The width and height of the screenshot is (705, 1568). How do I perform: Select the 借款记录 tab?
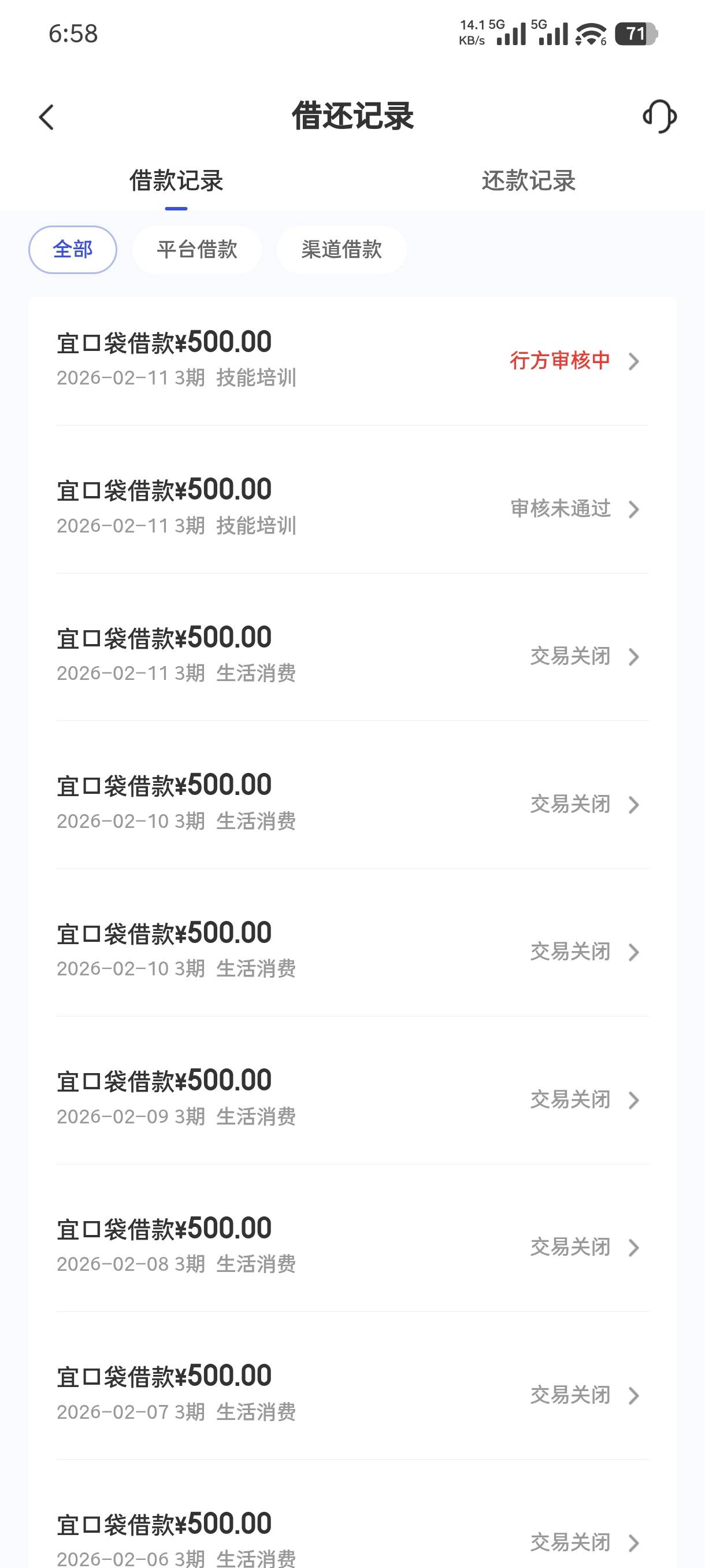176,181
